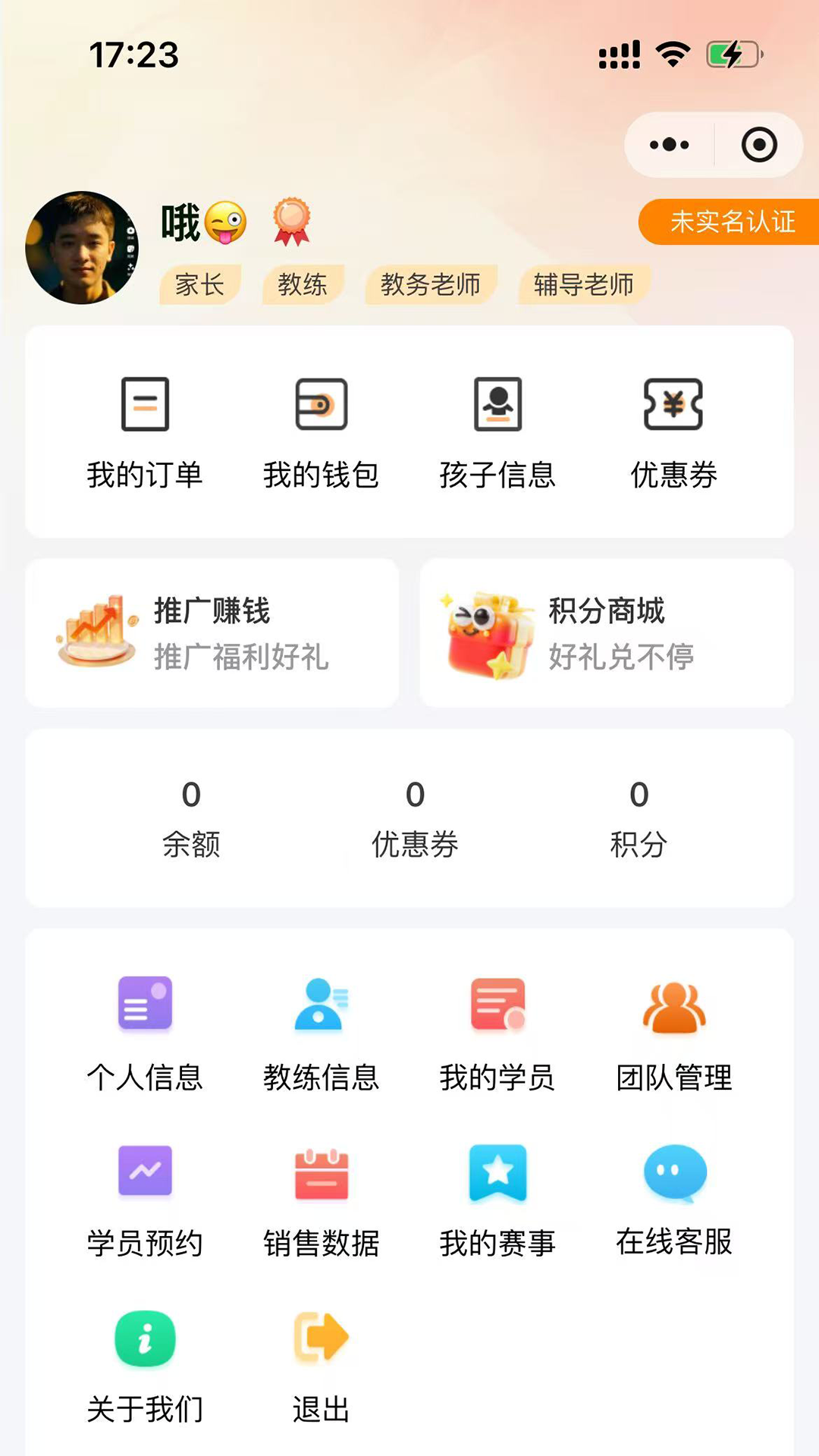View 销售数据 sales data
Image resolution: width=819 pixels, height=1456 pixels.
click(322, 1194)
